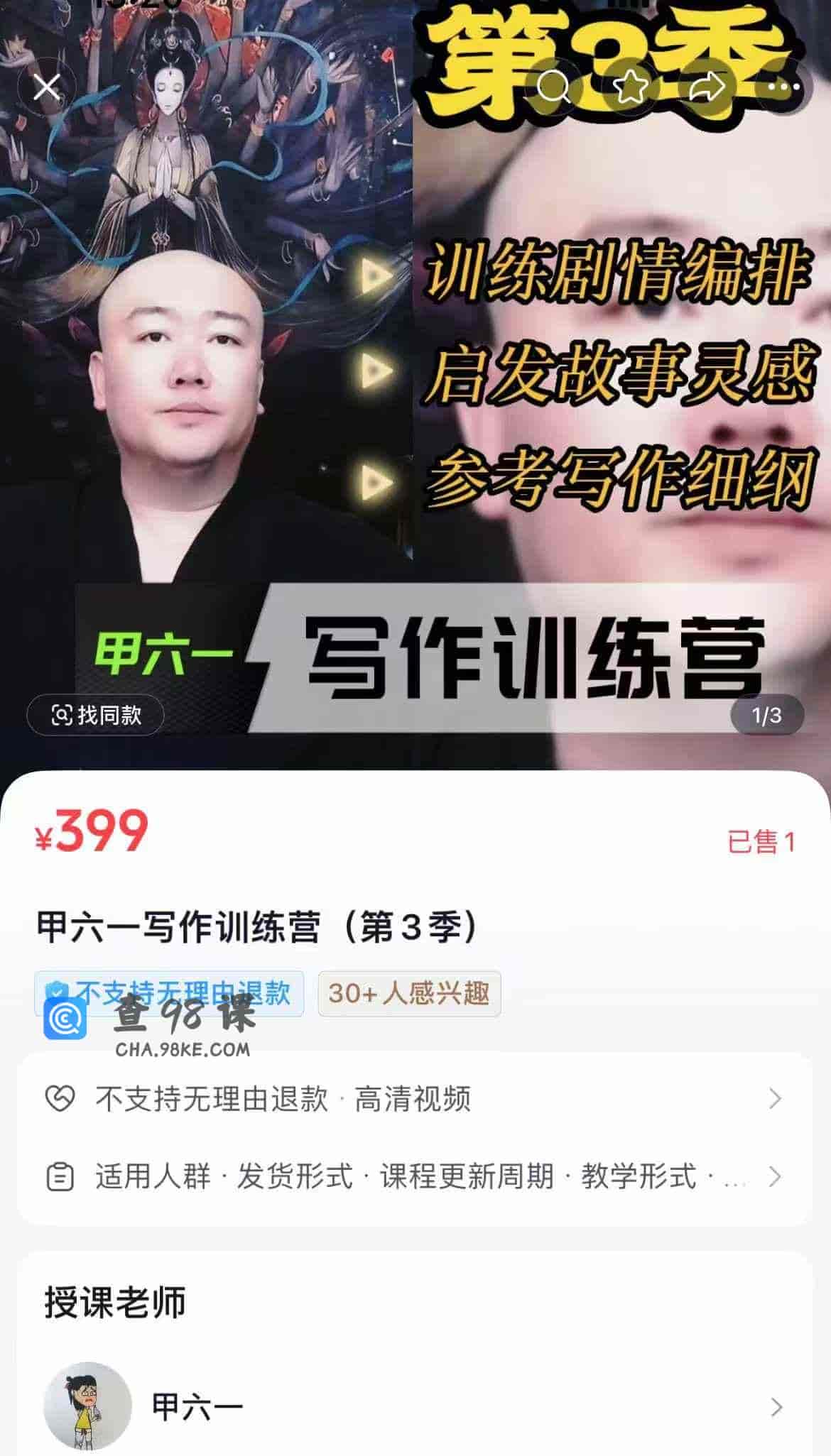This screenshot has height=1456, width=831.
Task: Open the 不支持无理由退款 · 高清视频 row
Action: pos(414,1098)
